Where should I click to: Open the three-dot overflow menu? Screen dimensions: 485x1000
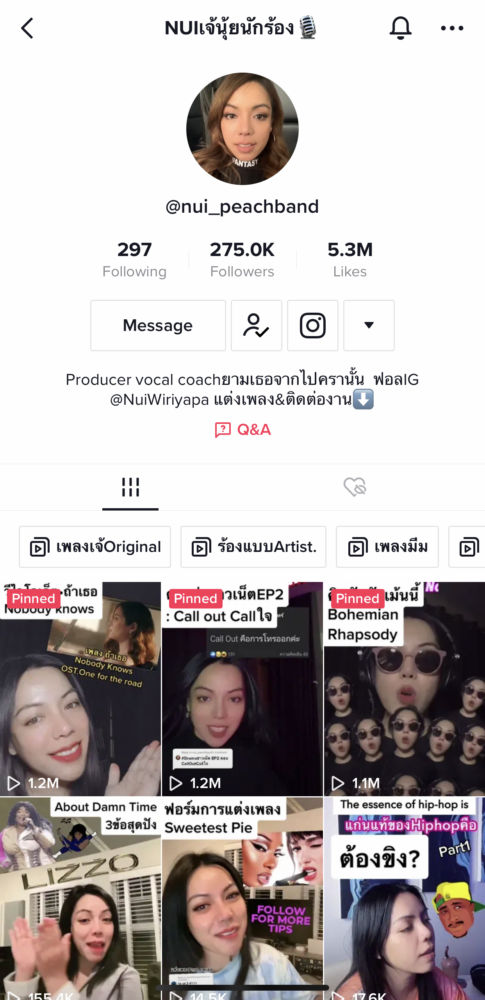click(x=452, y=28)
